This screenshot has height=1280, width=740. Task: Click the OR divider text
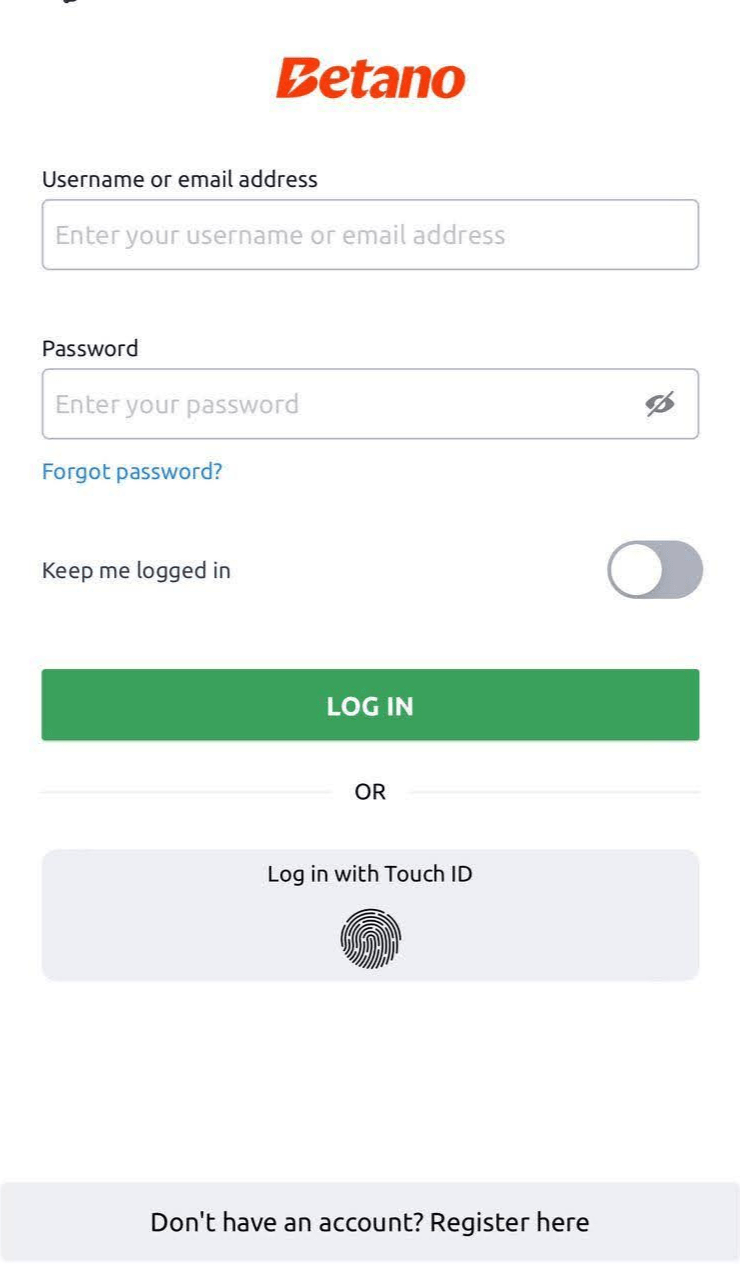coord(370,791)
